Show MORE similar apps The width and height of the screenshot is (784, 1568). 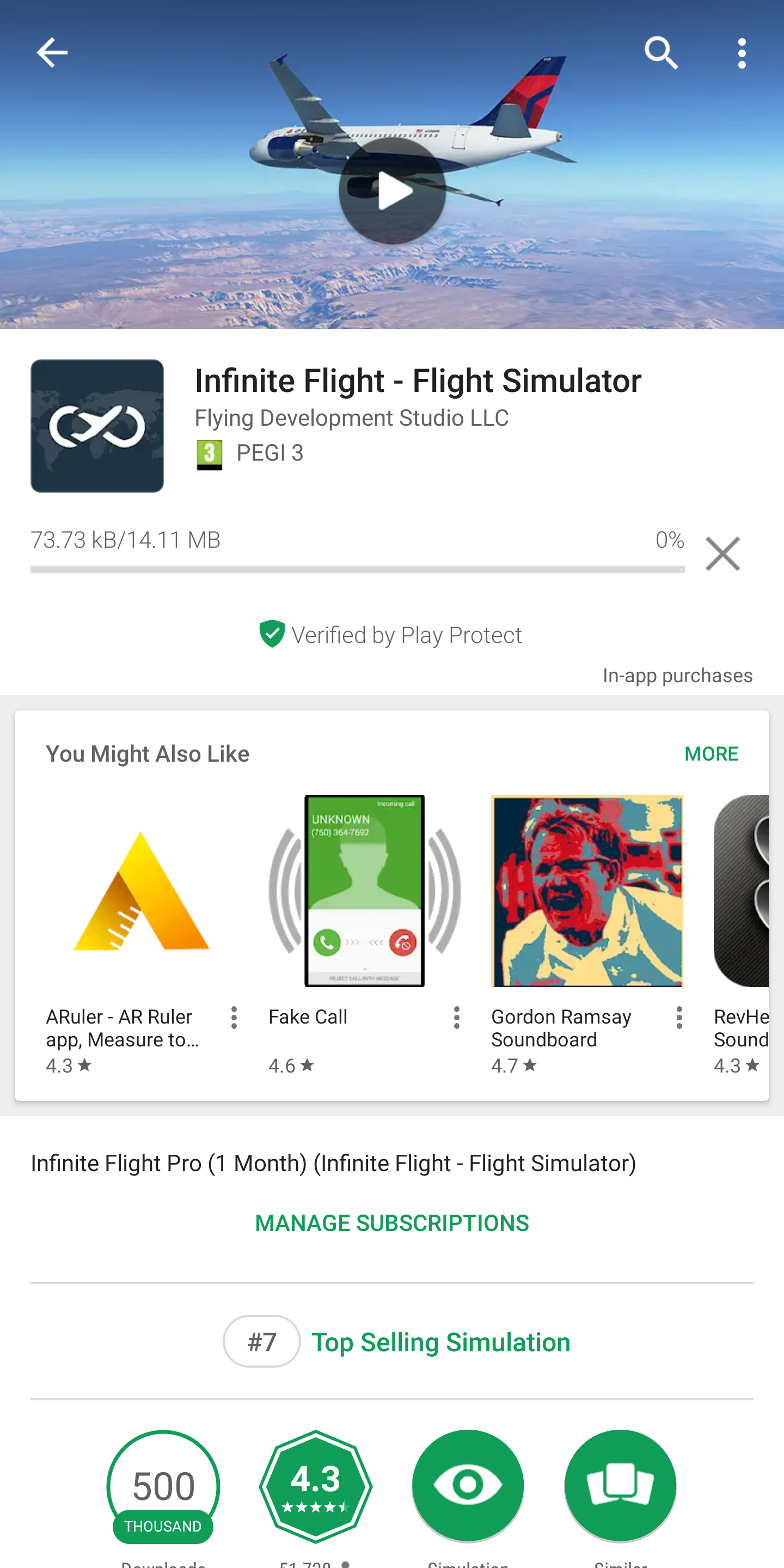(711, 754)
